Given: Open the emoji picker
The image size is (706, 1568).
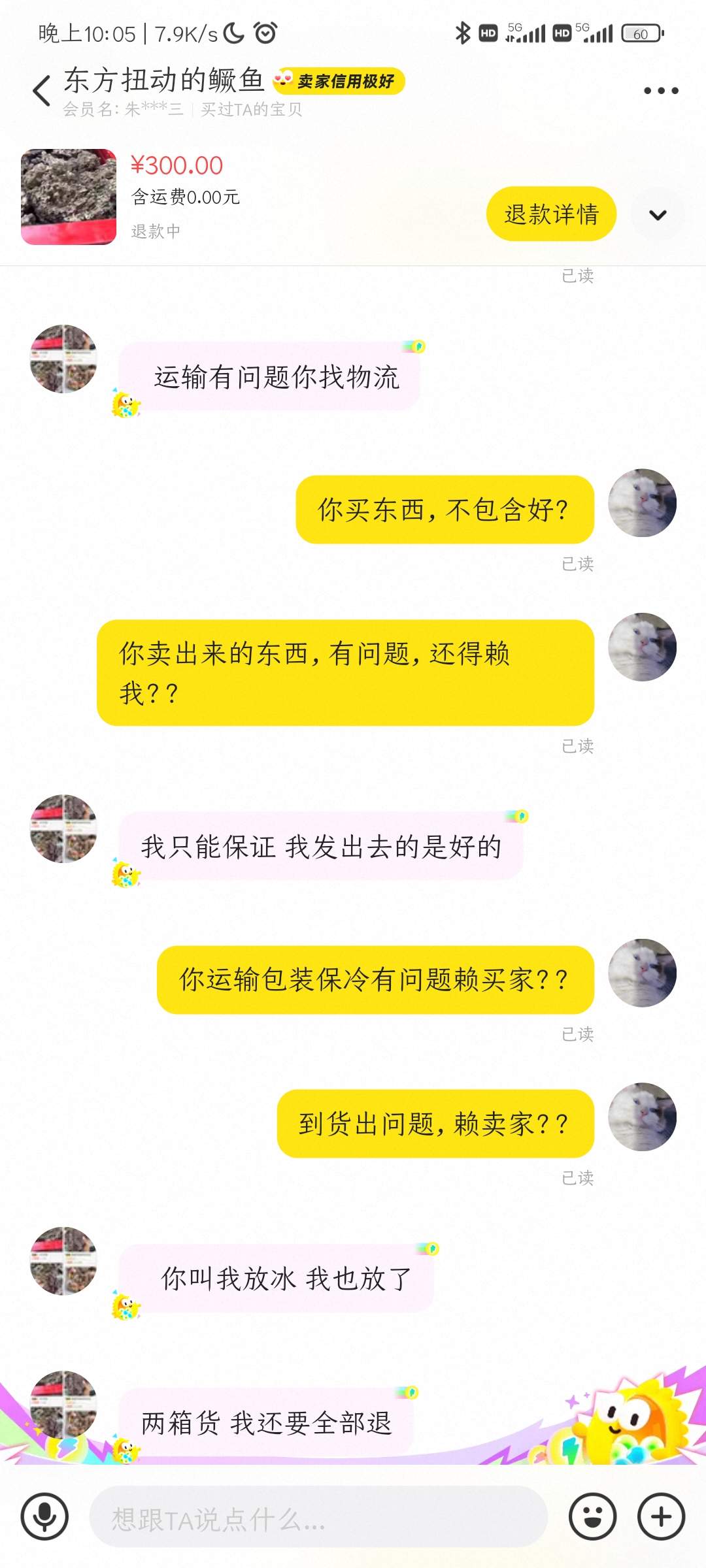Looking at the screenshot, I should coord(592,1516).
